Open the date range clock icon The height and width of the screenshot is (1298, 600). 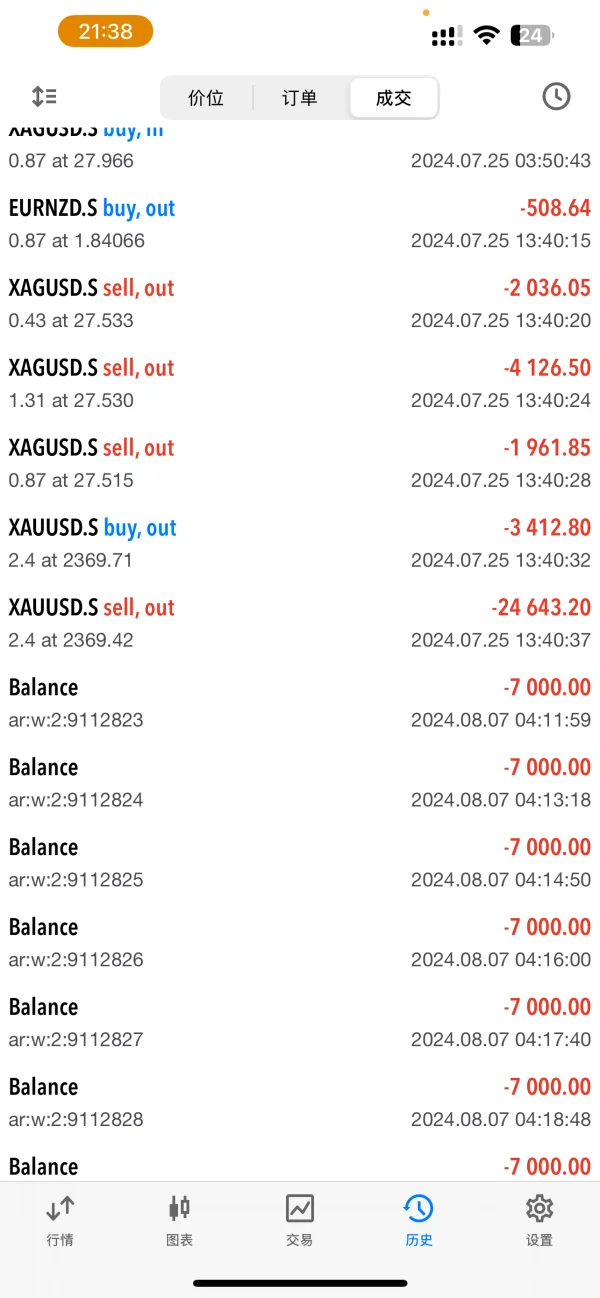[x=556, y=97]
